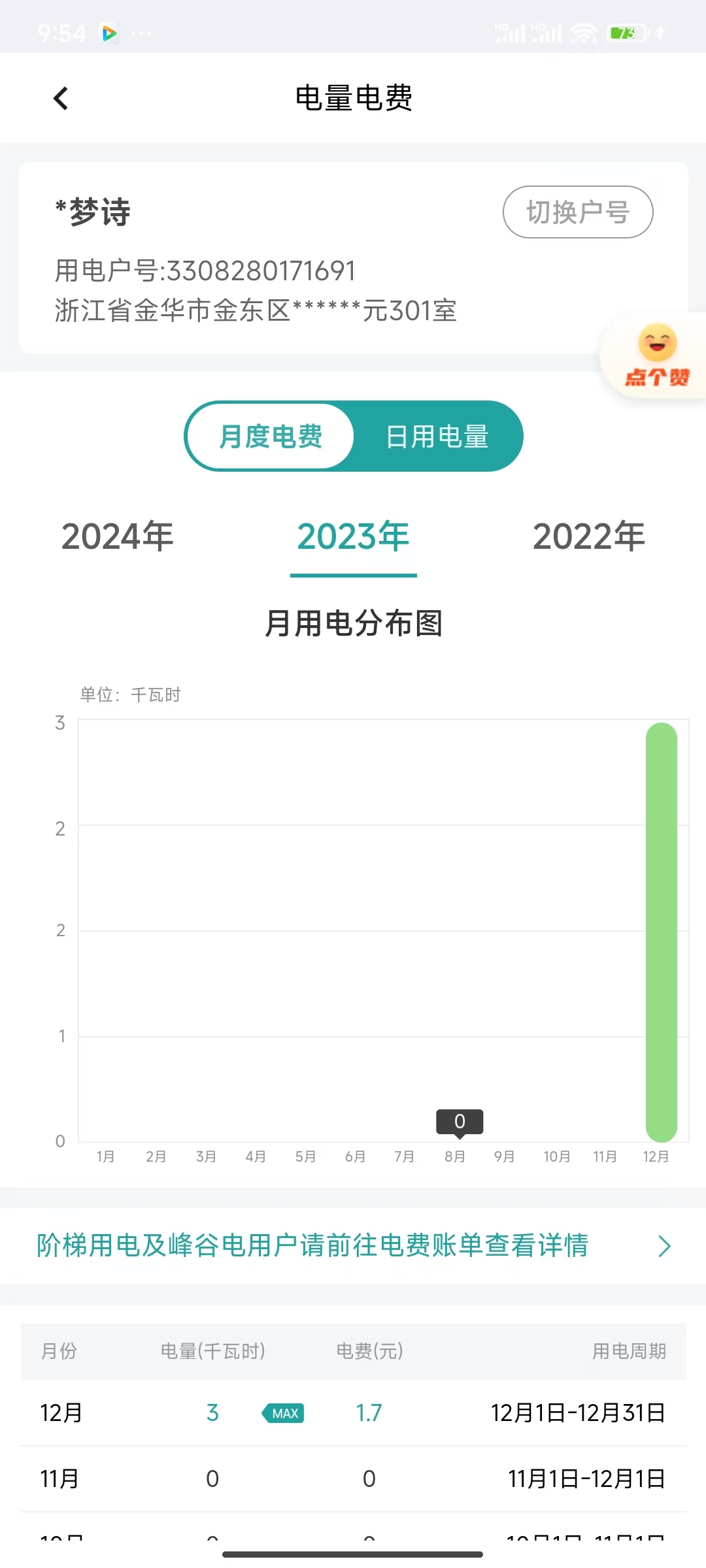Open the 阶梯用电及峰谷电 bill details link
The height and width of the screenshot is (1568, 706).
pos(353,1245)
